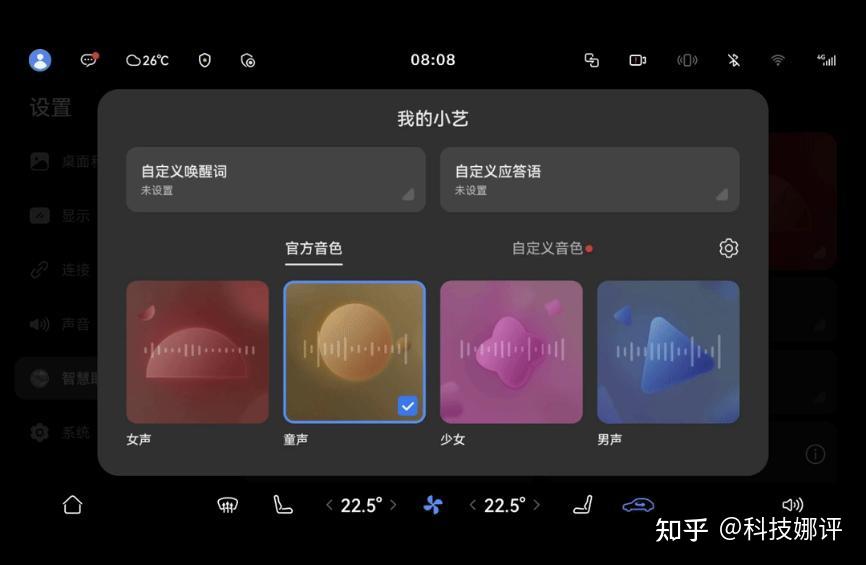The height and width of the screenshot is (565, 866).
Task: Select the 男声 voice tile
Action: click(668, 352)
